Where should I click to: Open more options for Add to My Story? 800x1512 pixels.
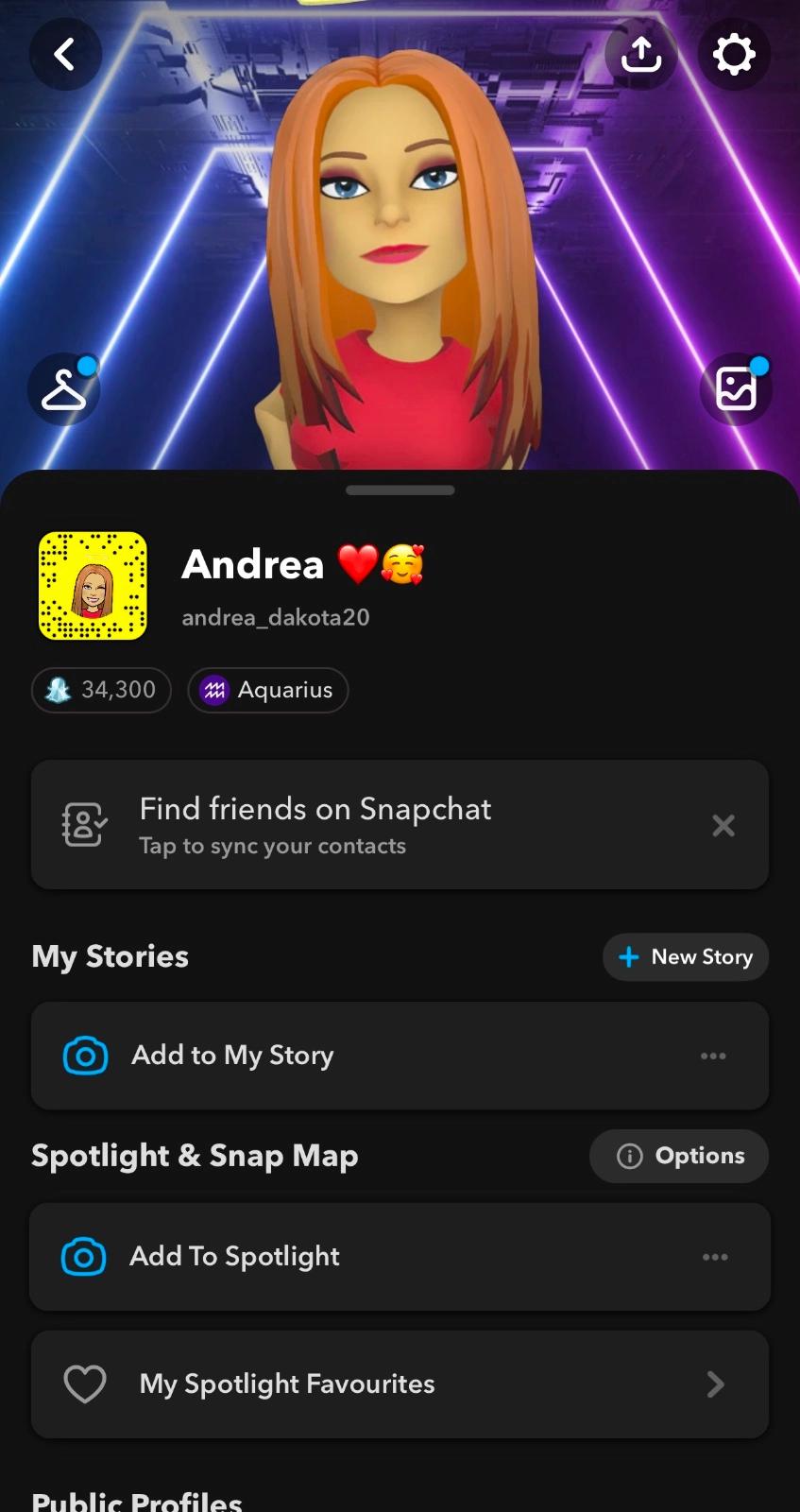[x=713, y=1056]
